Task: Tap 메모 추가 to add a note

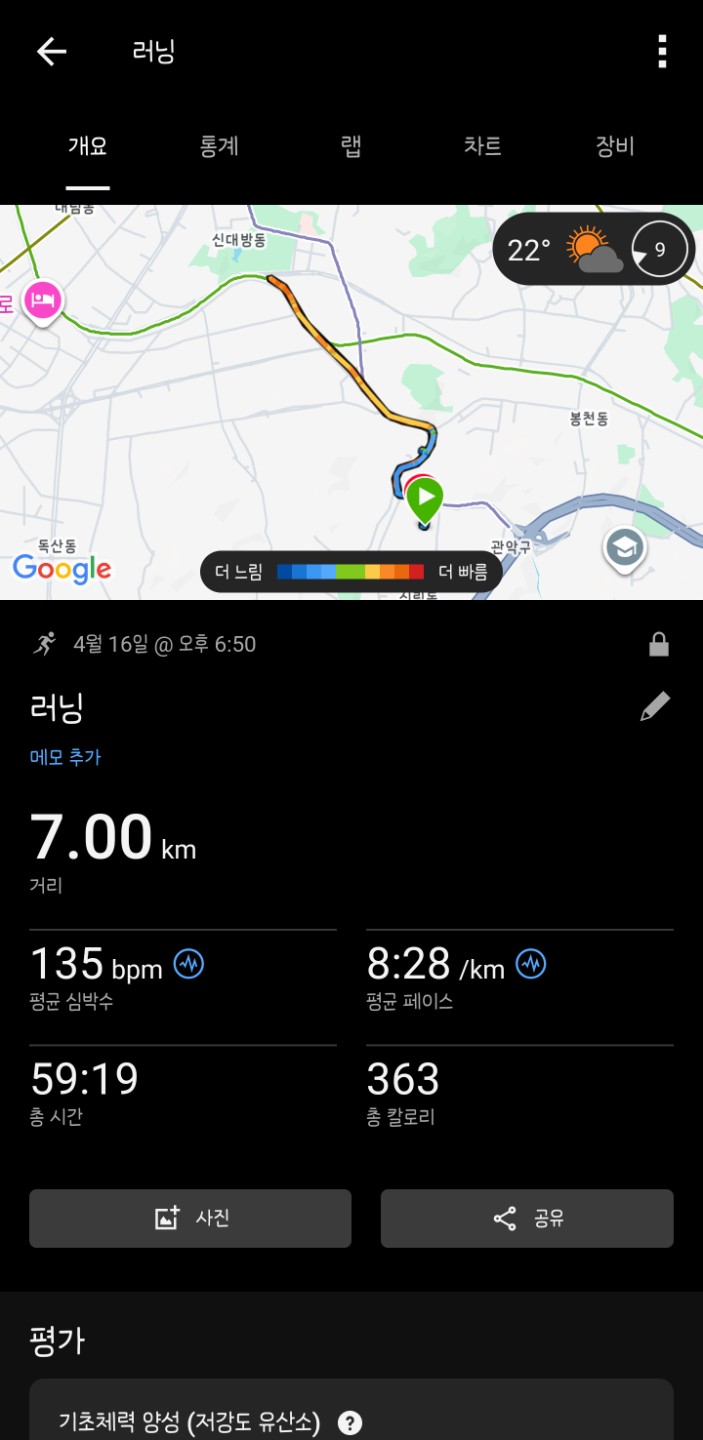Action: coord(65,757)
